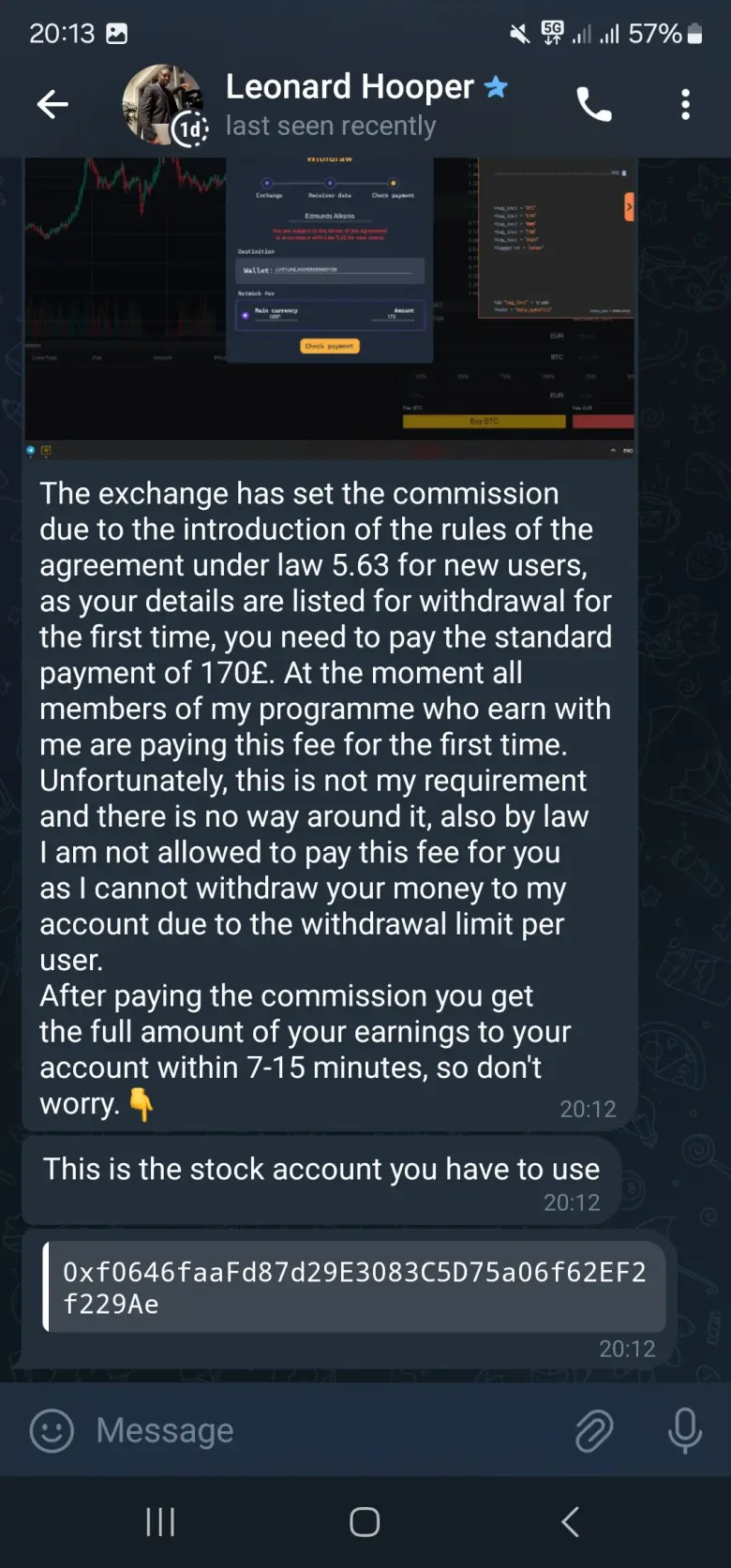Image resolution: width=731 pixels, height=1568 pixels.
Task: Go to the system home screen
Action: tap(365, 1522)
